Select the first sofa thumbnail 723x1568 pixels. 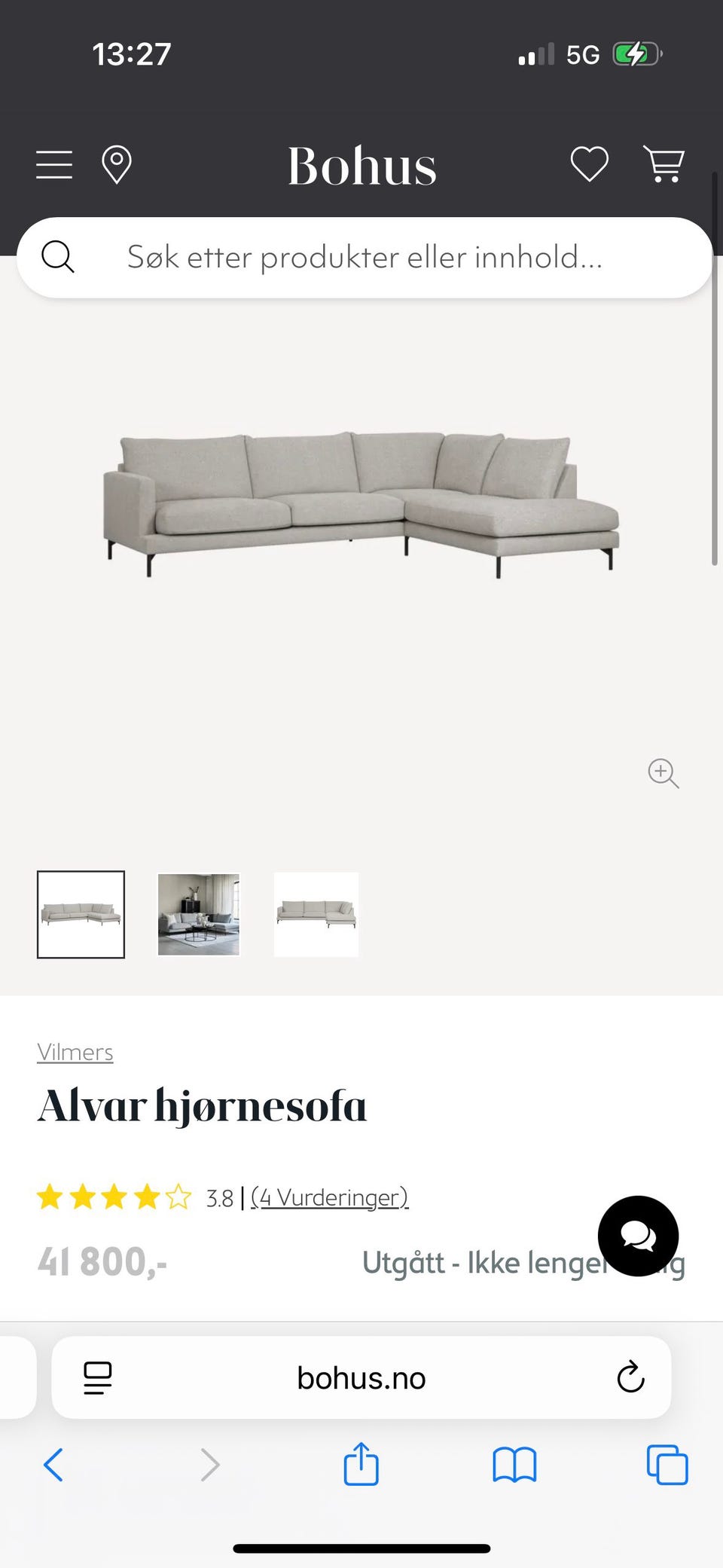[81, 915]
